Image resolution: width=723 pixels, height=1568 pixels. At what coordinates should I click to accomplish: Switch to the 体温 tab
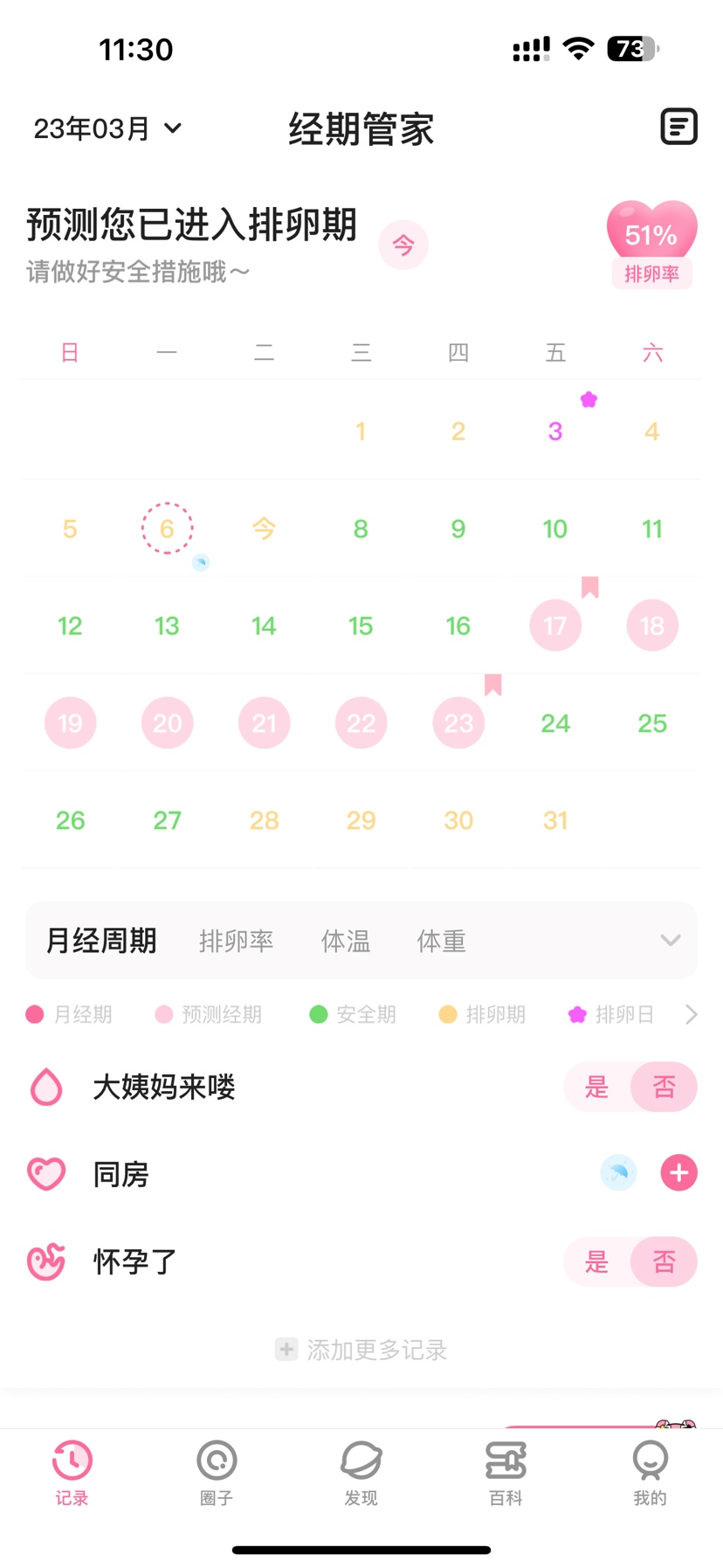click(x=346, y=941)
